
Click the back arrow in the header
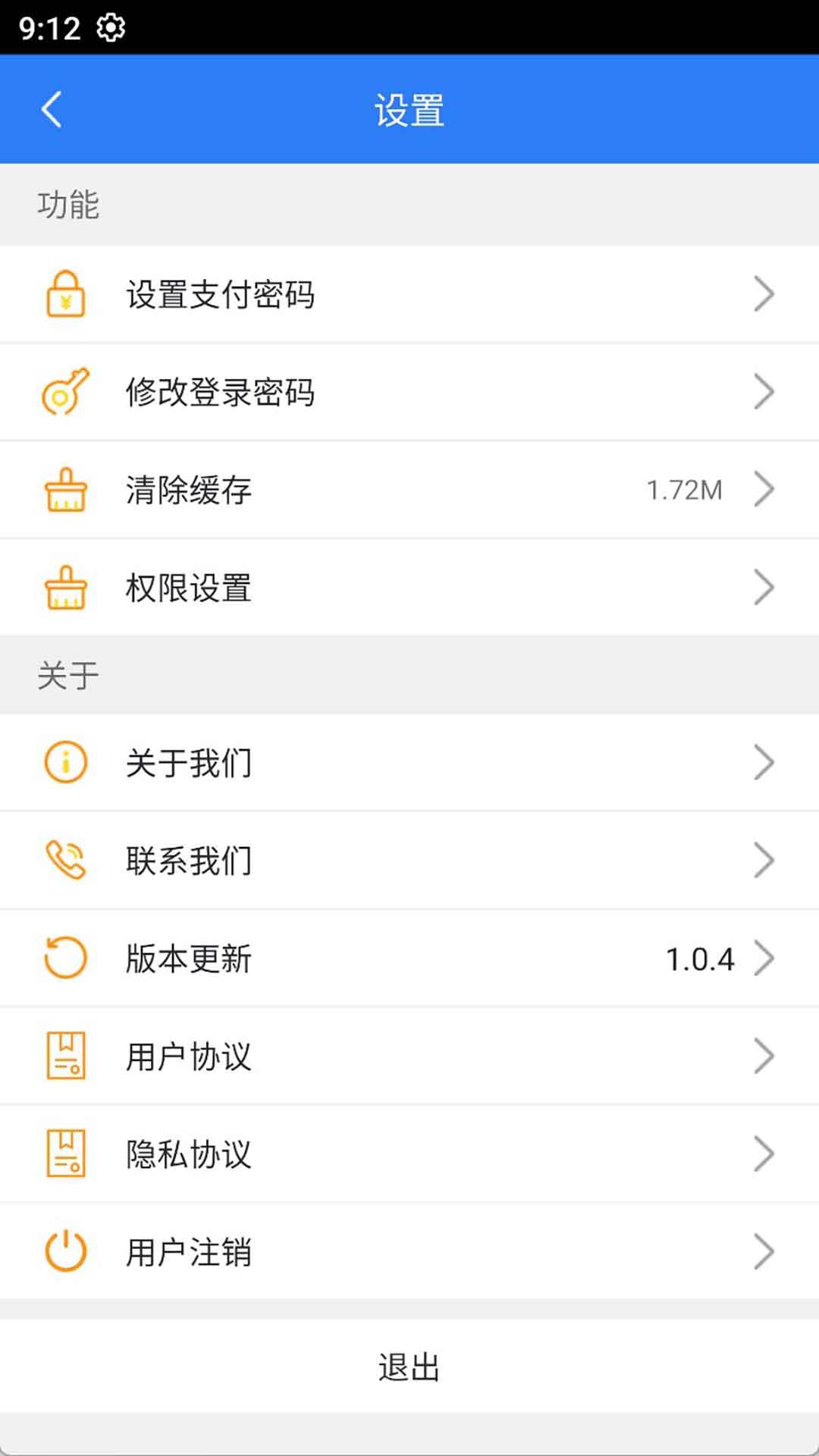[52, 108]
